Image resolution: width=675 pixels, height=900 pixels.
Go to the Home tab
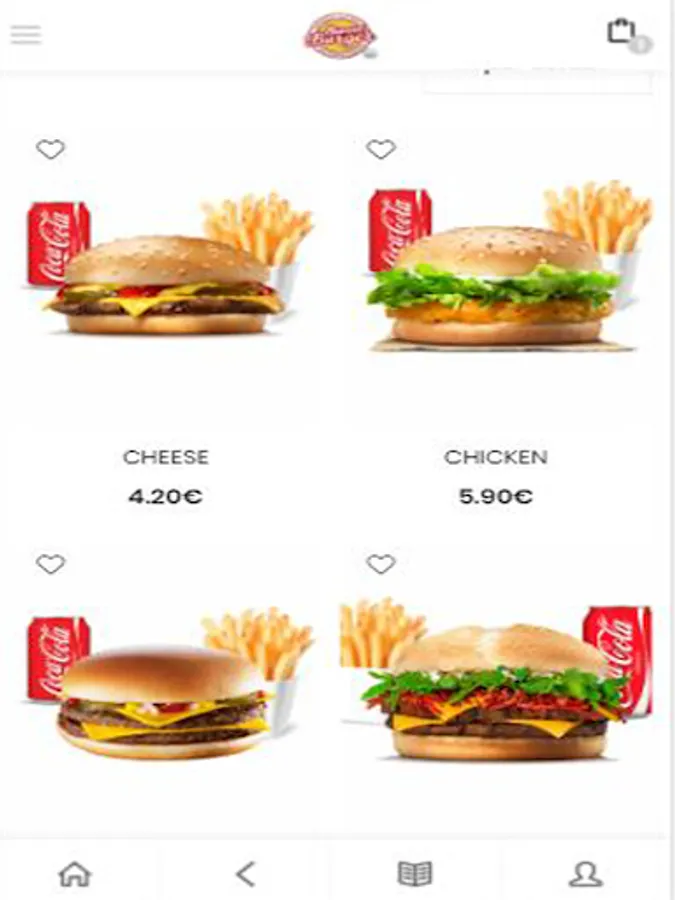(75, 874)
